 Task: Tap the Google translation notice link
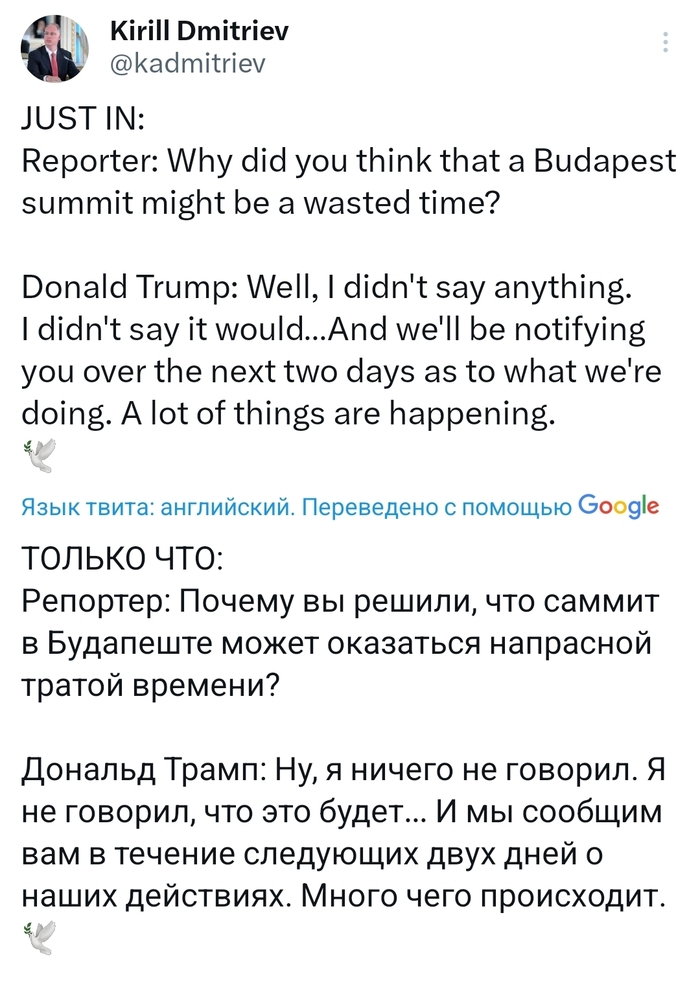pyautogui.click(x=340, y=505)
